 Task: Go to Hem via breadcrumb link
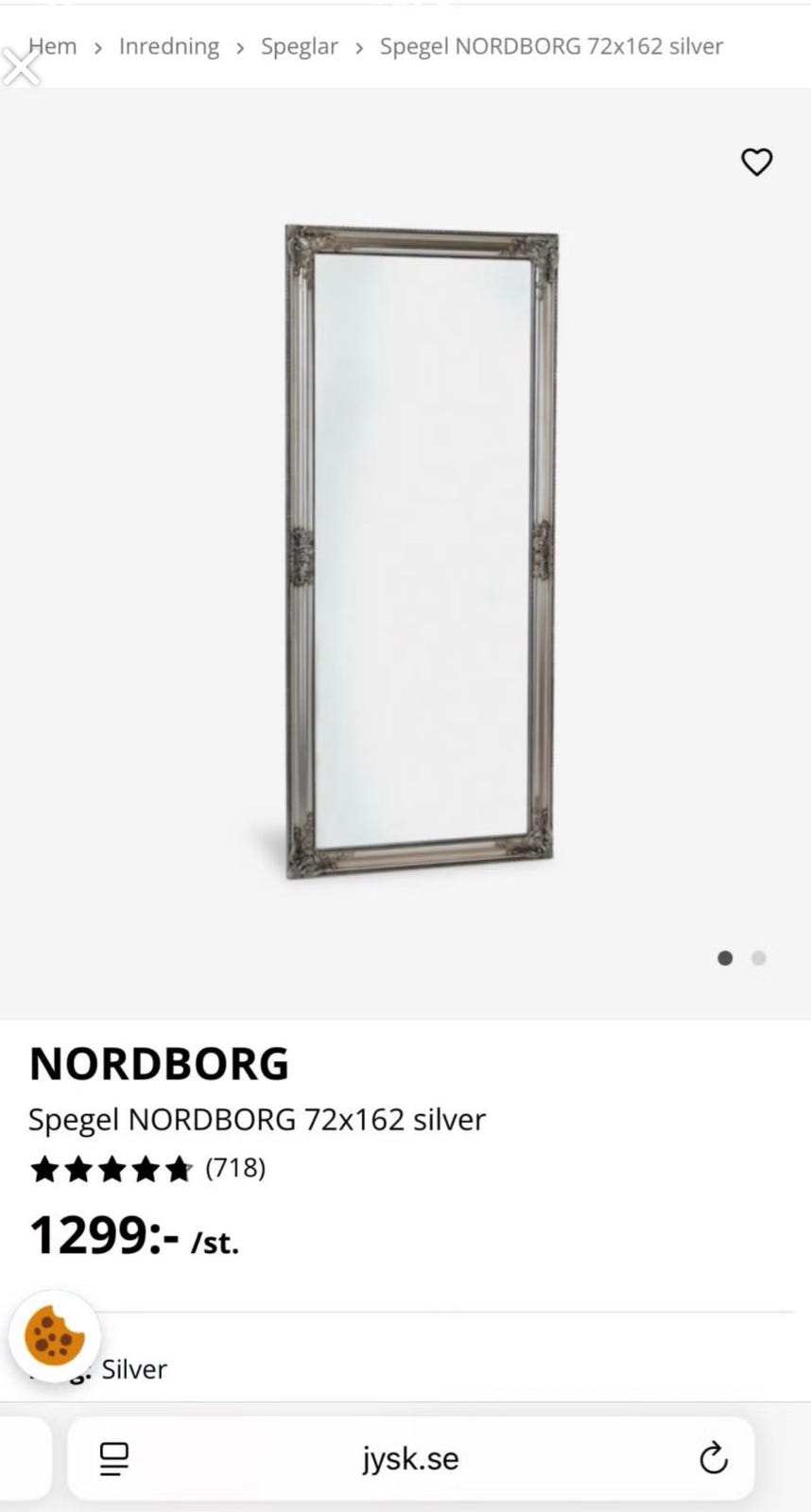pyautogui.click(x=52, y=46)
